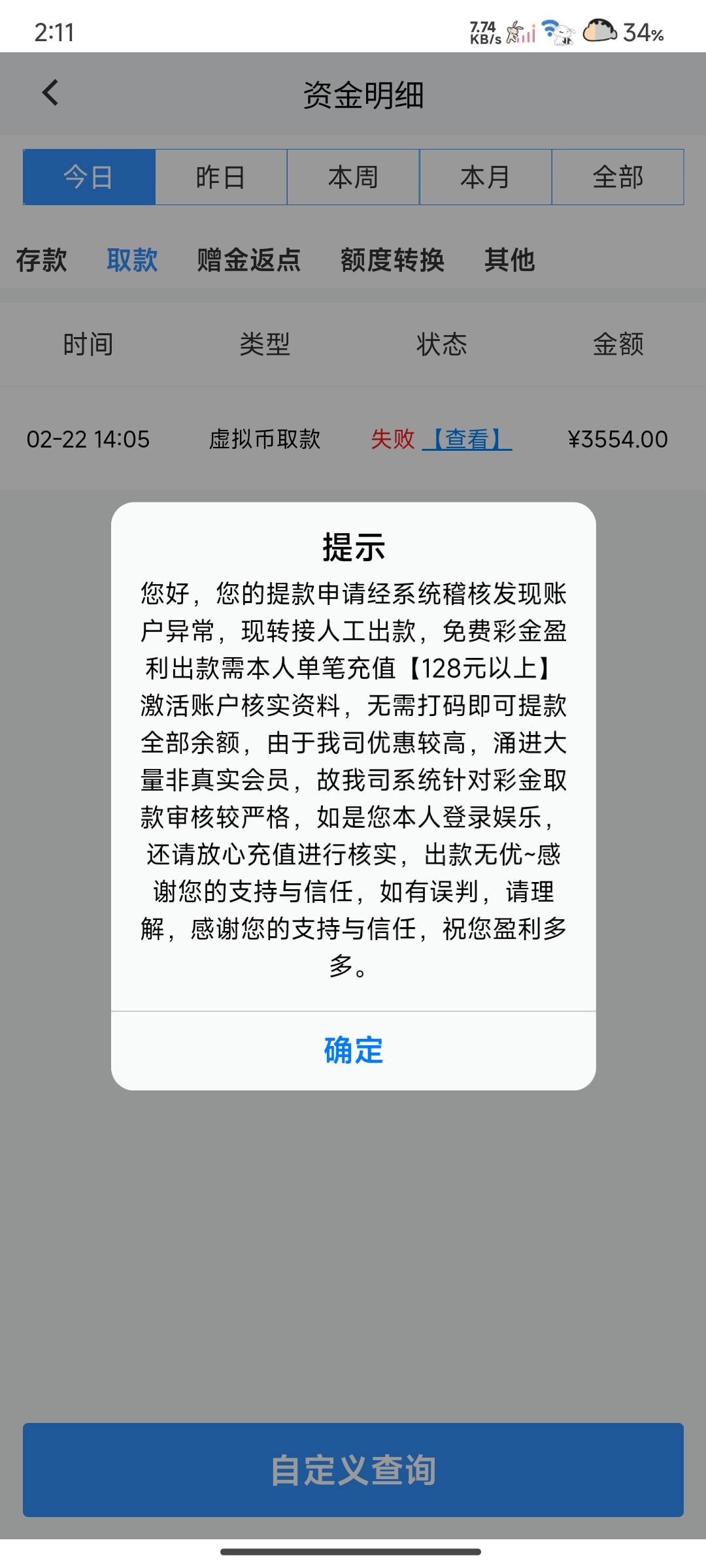Open the 赠金返点 records category

coord(247,261)
